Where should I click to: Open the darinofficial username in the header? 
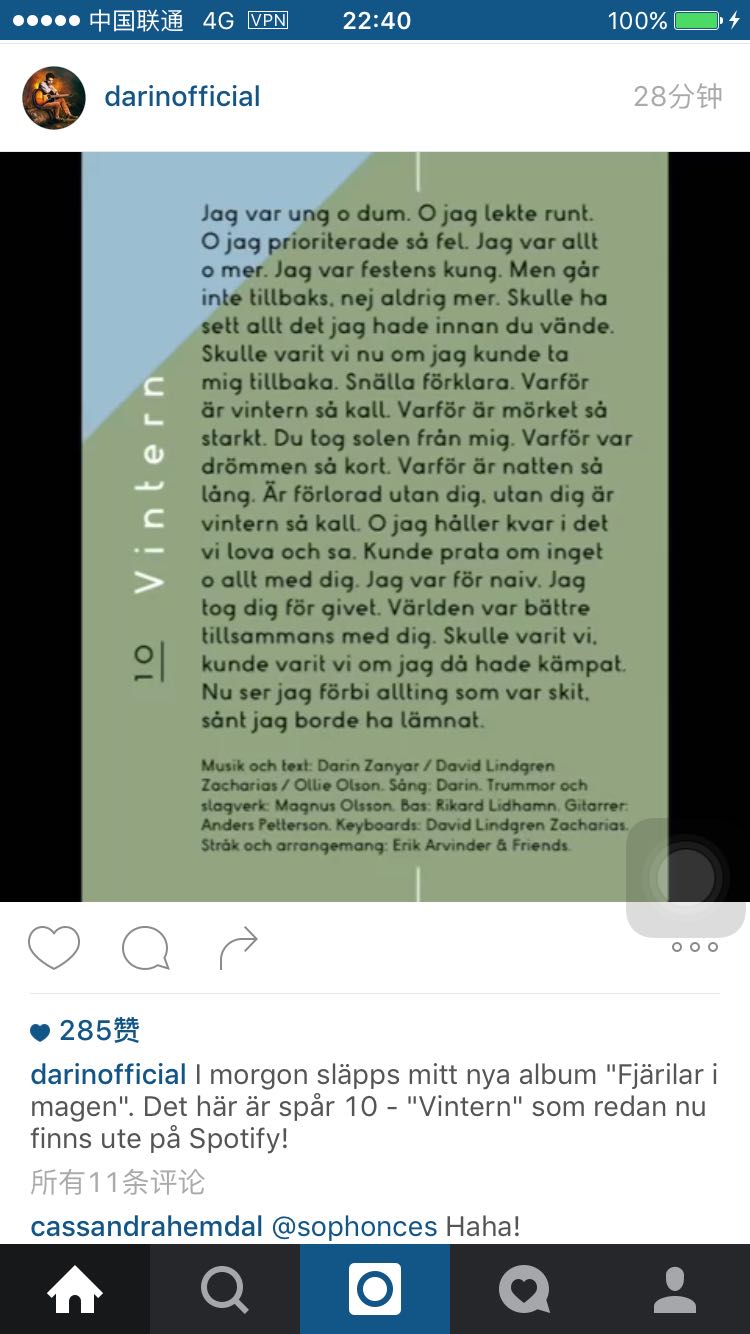coord(182,97)
